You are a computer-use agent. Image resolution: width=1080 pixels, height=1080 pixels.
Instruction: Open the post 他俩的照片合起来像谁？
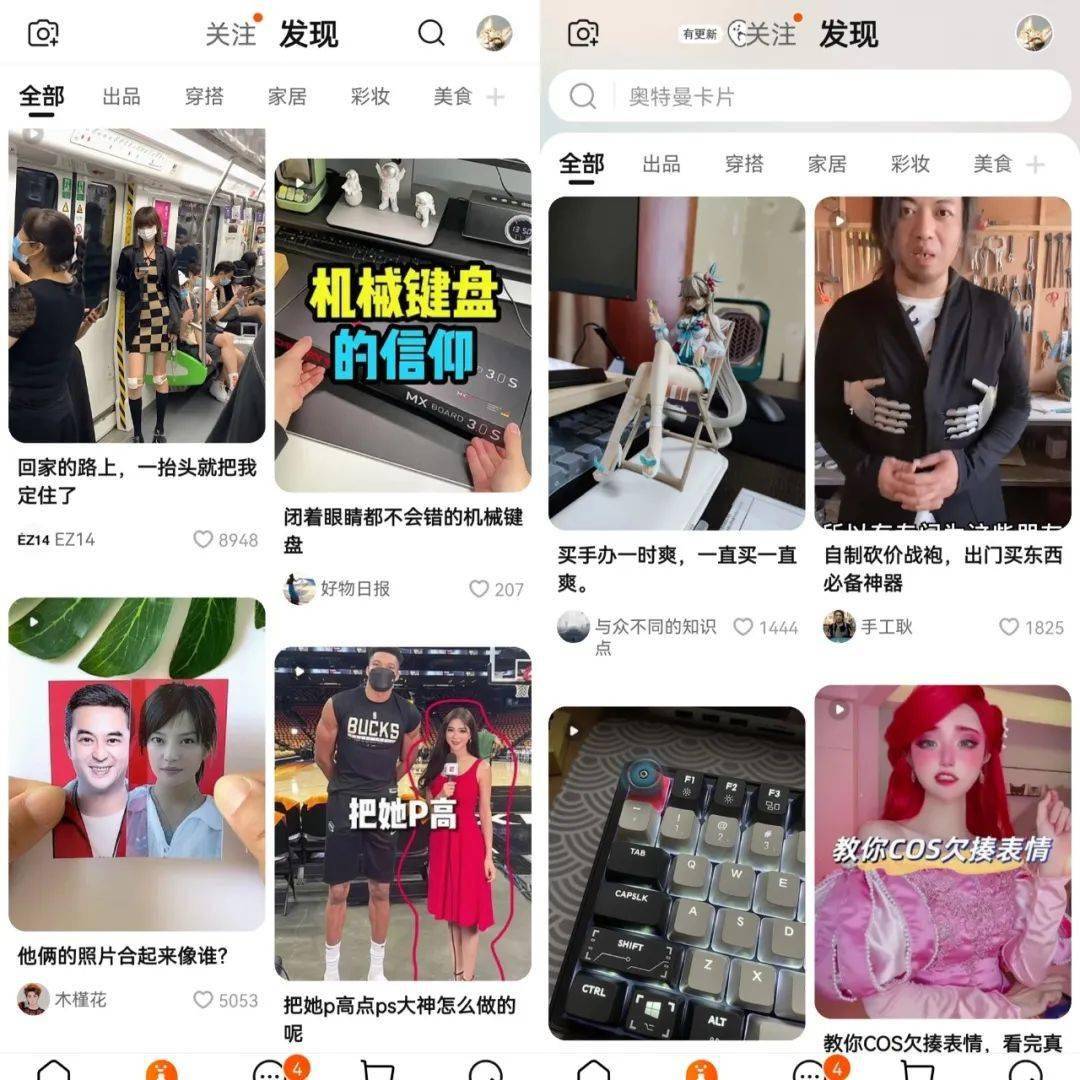point(137,765)
